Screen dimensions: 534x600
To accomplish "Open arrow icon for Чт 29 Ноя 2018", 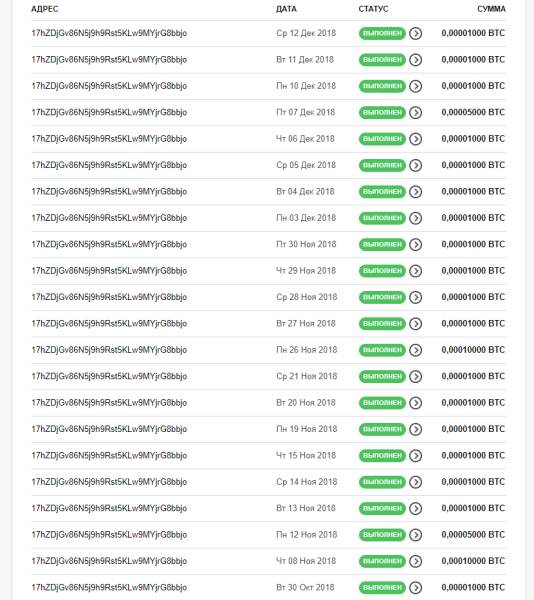I will coord(415,271).
